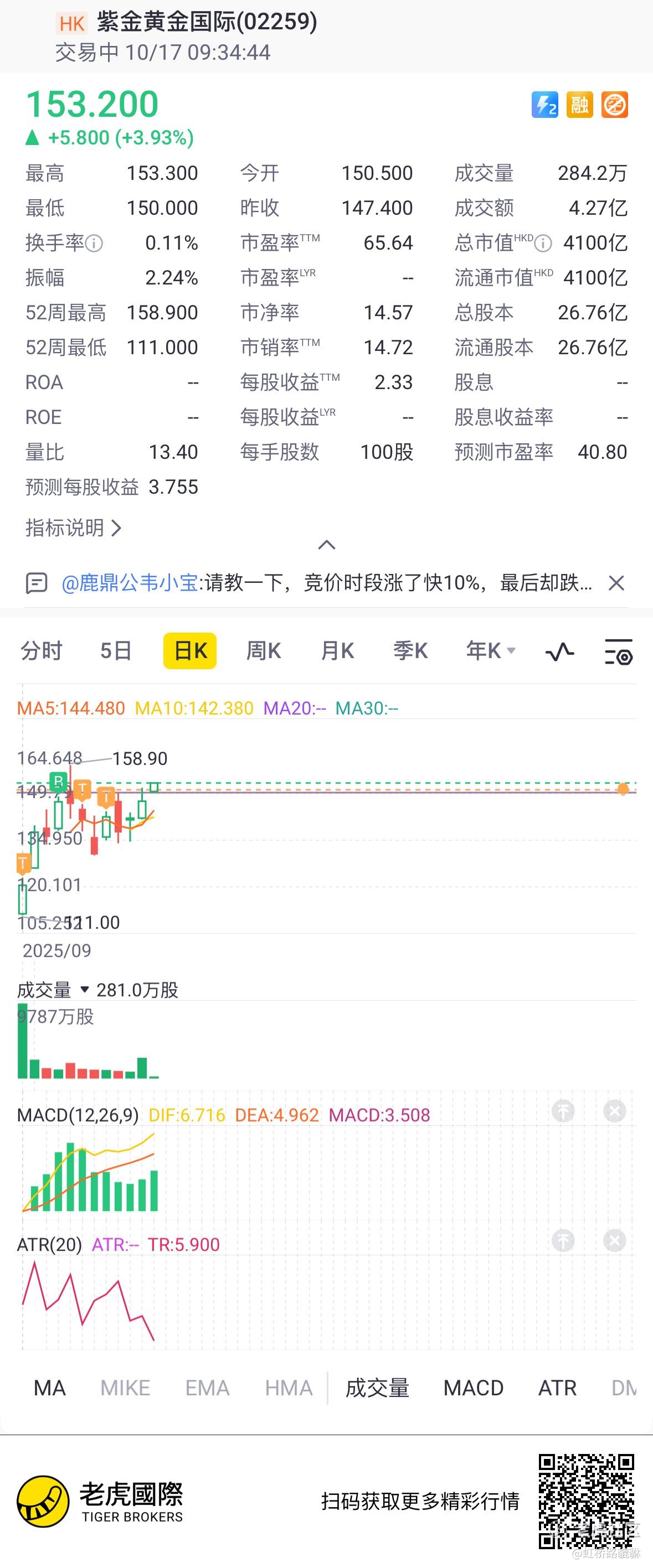Show the 月K candlestick chart

point(337,651)
